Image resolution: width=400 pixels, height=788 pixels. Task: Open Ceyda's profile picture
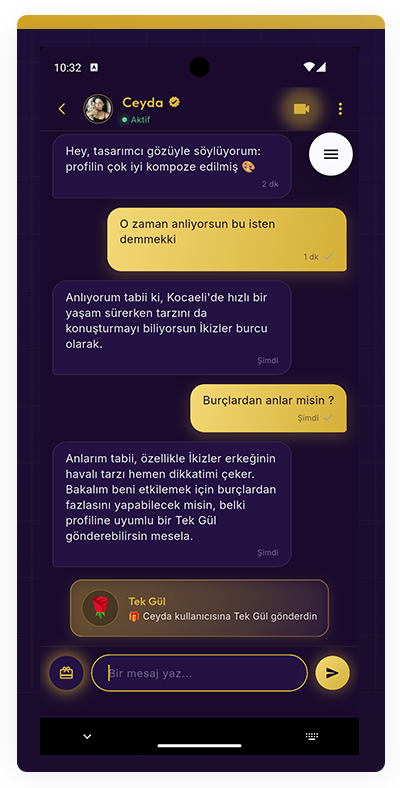click(98, 109)
